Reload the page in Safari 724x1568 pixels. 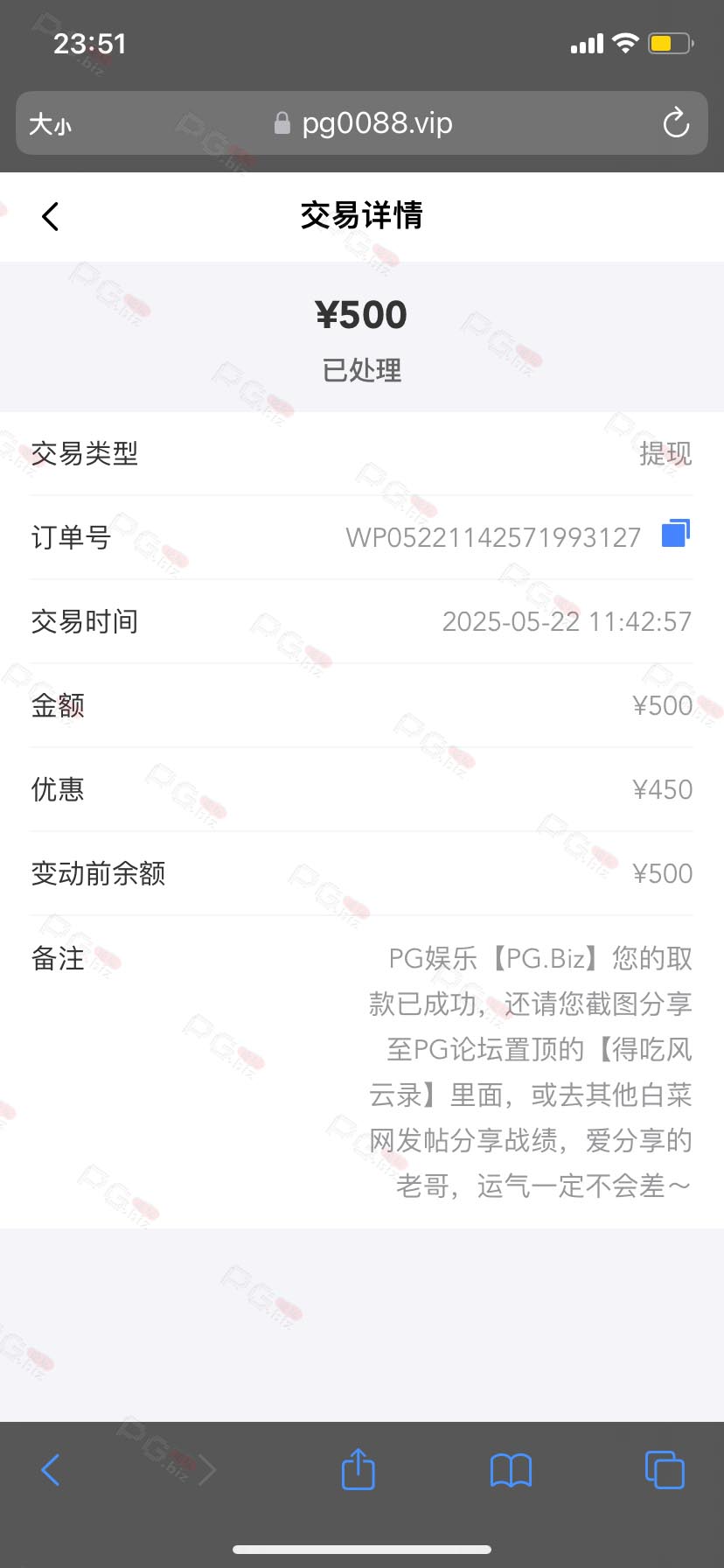point(676,123)
